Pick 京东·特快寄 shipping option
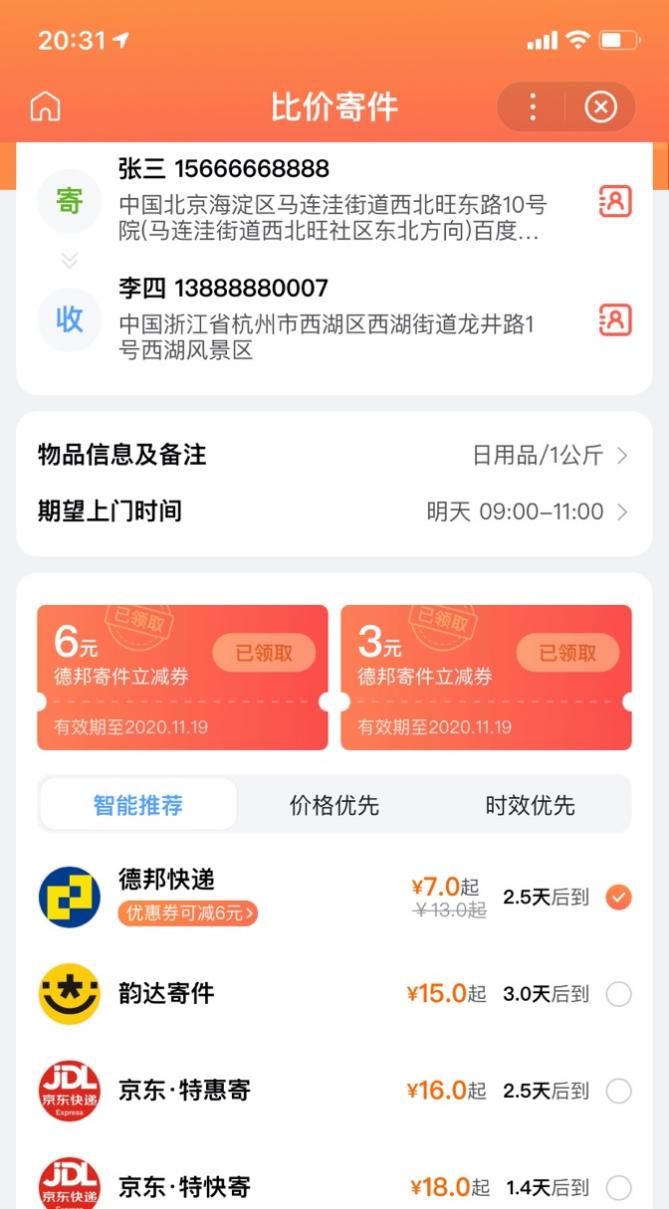The height and width of the screenshot is (1209, 669). pos(619,1187)
